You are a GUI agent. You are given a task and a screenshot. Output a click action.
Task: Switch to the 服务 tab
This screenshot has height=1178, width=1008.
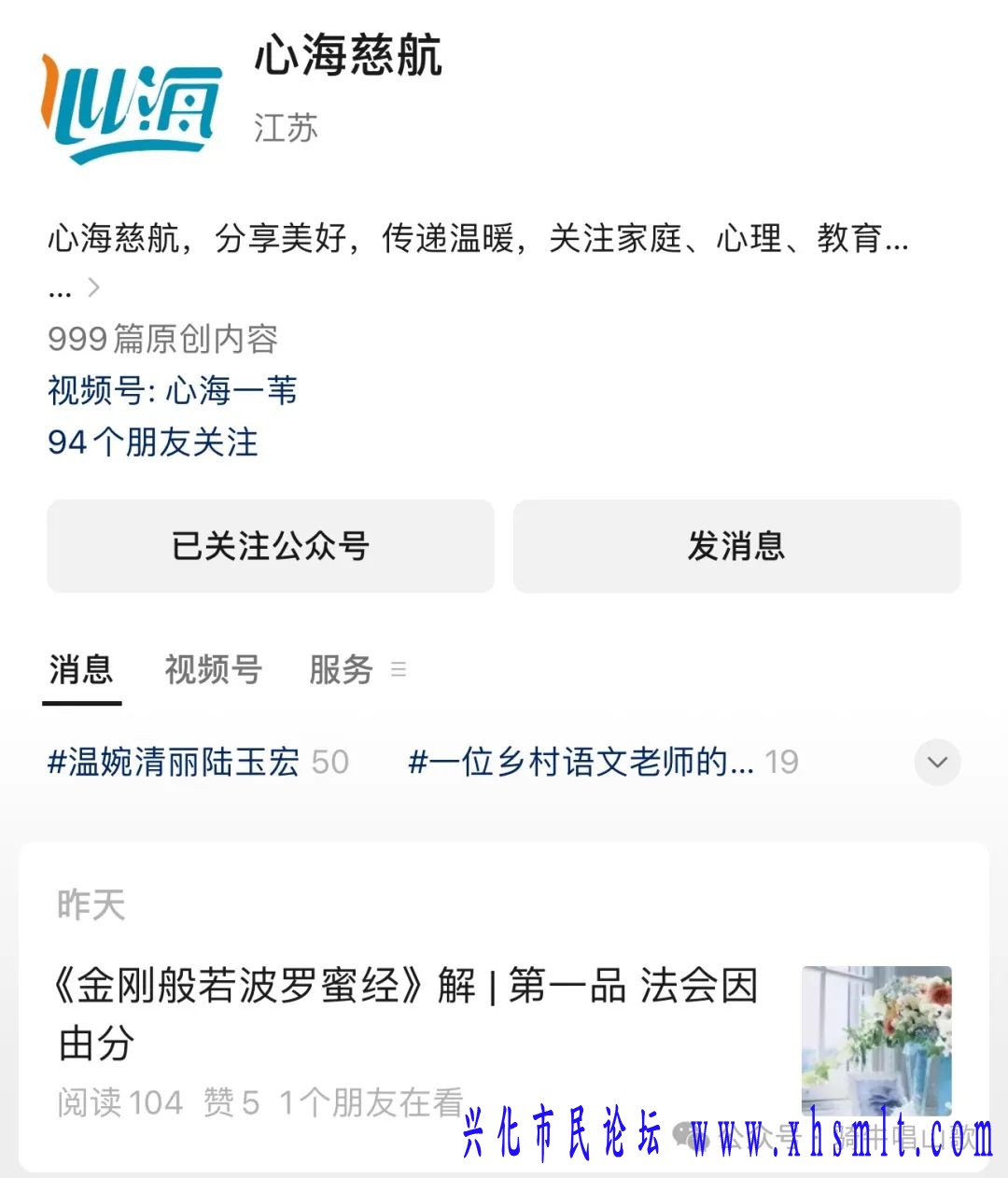[x=341, y=669]
